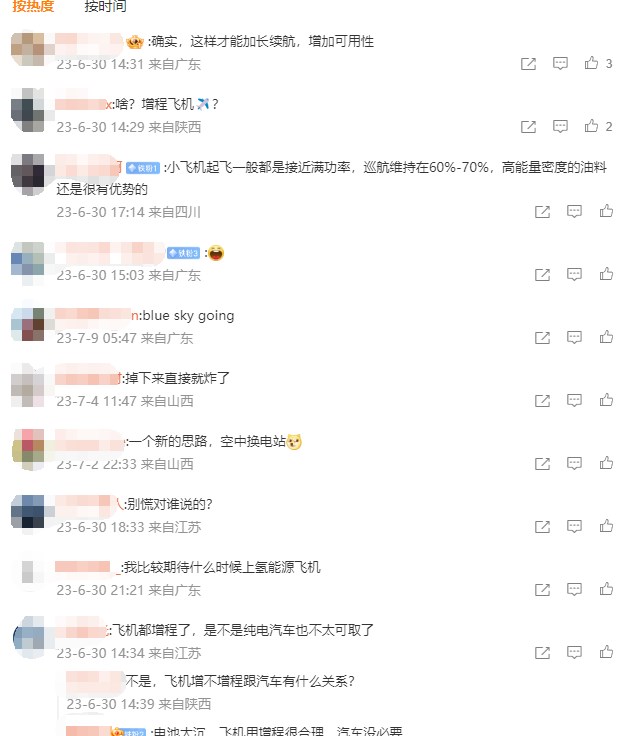Share the comment 一个新的思路，空中换电站
The width and height of the screenshot is (629, 736).
[x=542, y=464]
